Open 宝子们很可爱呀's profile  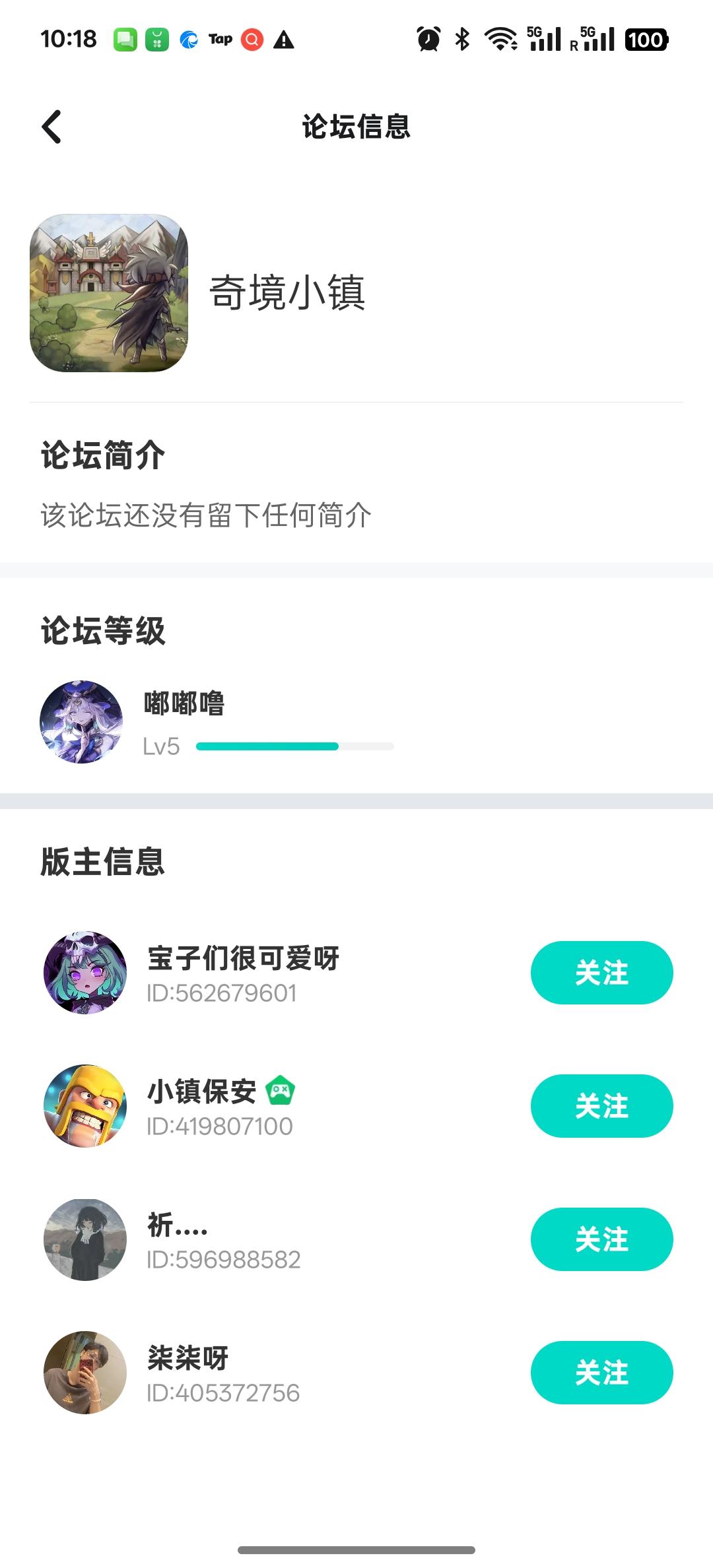pyautogui.click(x=85, y=973)
